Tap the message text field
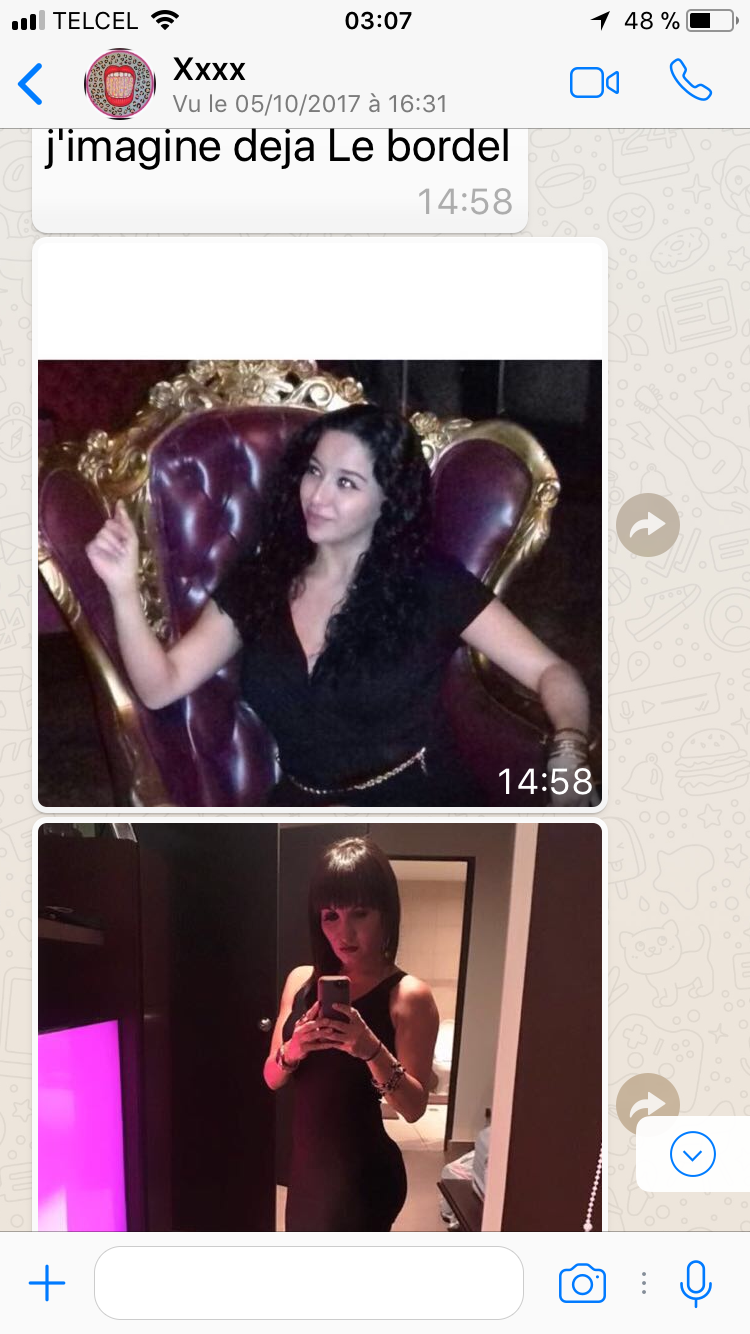Viewport: 750px width, 1334px height. coord(309,1283)
